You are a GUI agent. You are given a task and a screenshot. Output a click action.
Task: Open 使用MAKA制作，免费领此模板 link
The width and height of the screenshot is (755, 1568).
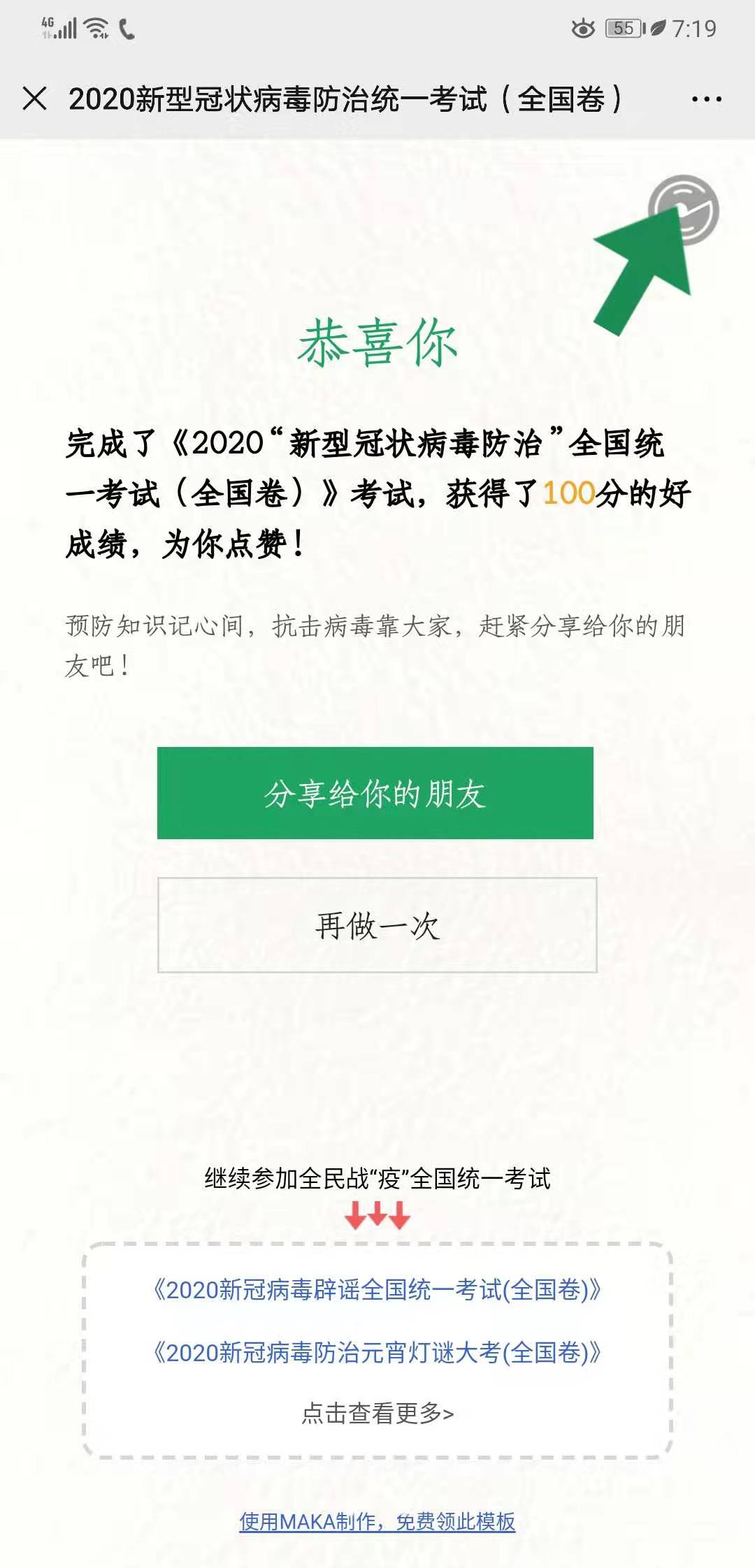pos(377,1520)
